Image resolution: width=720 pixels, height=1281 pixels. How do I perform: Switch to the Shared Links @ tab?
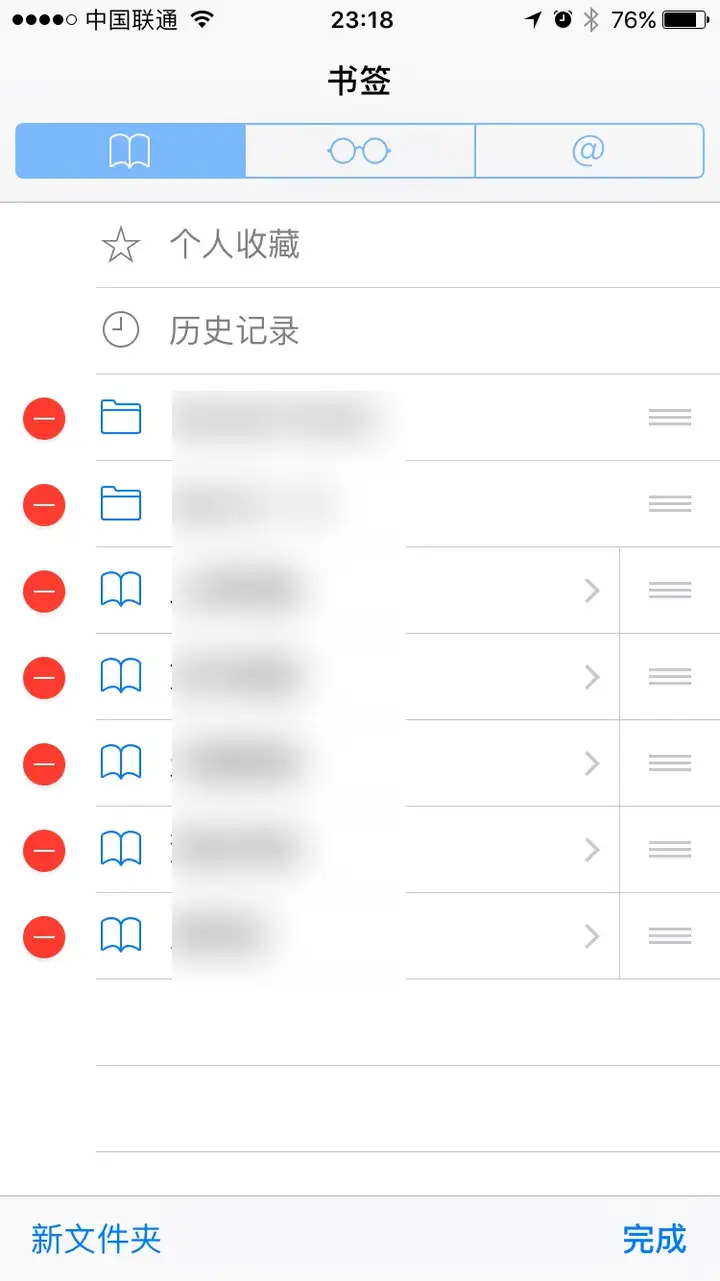[x=589, y=151]
